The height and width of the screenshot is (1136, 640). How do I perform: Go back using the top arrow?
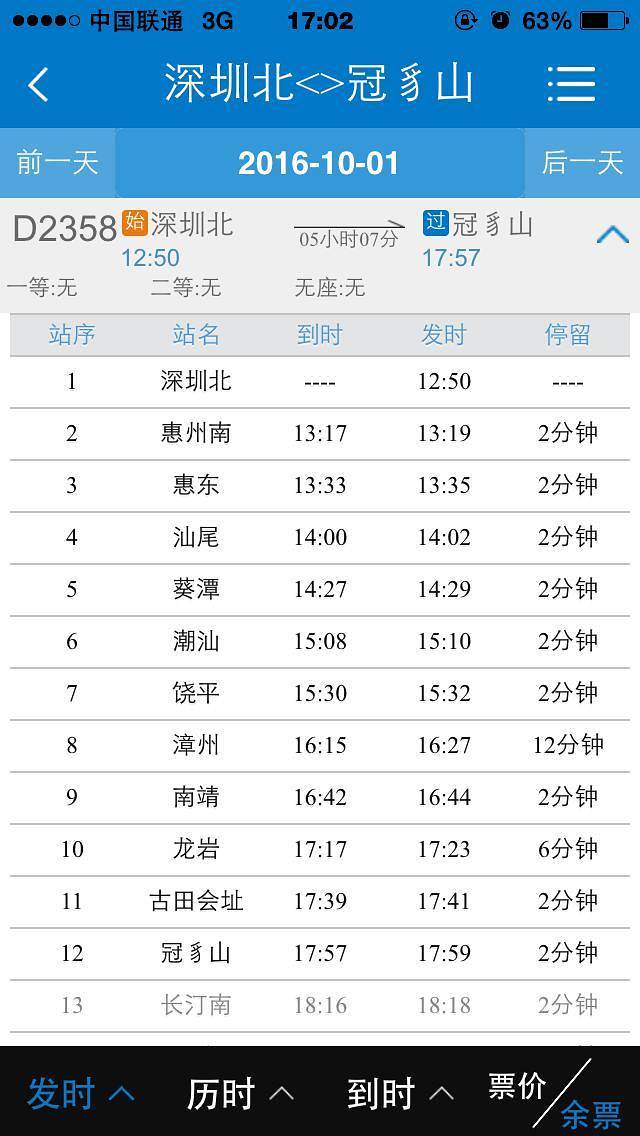(38, 84)
